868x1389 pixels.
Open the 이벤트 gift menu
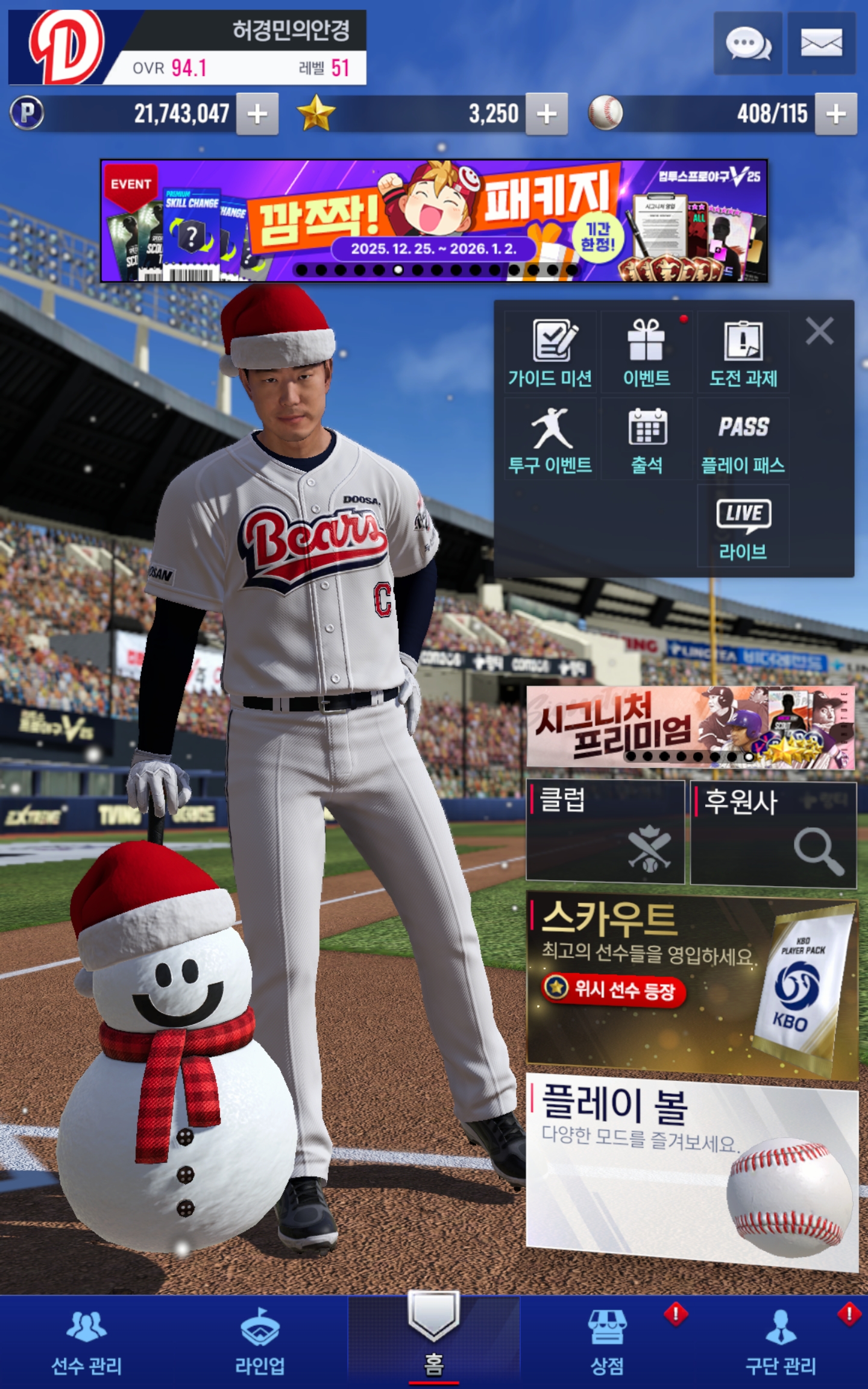(646, 353)
